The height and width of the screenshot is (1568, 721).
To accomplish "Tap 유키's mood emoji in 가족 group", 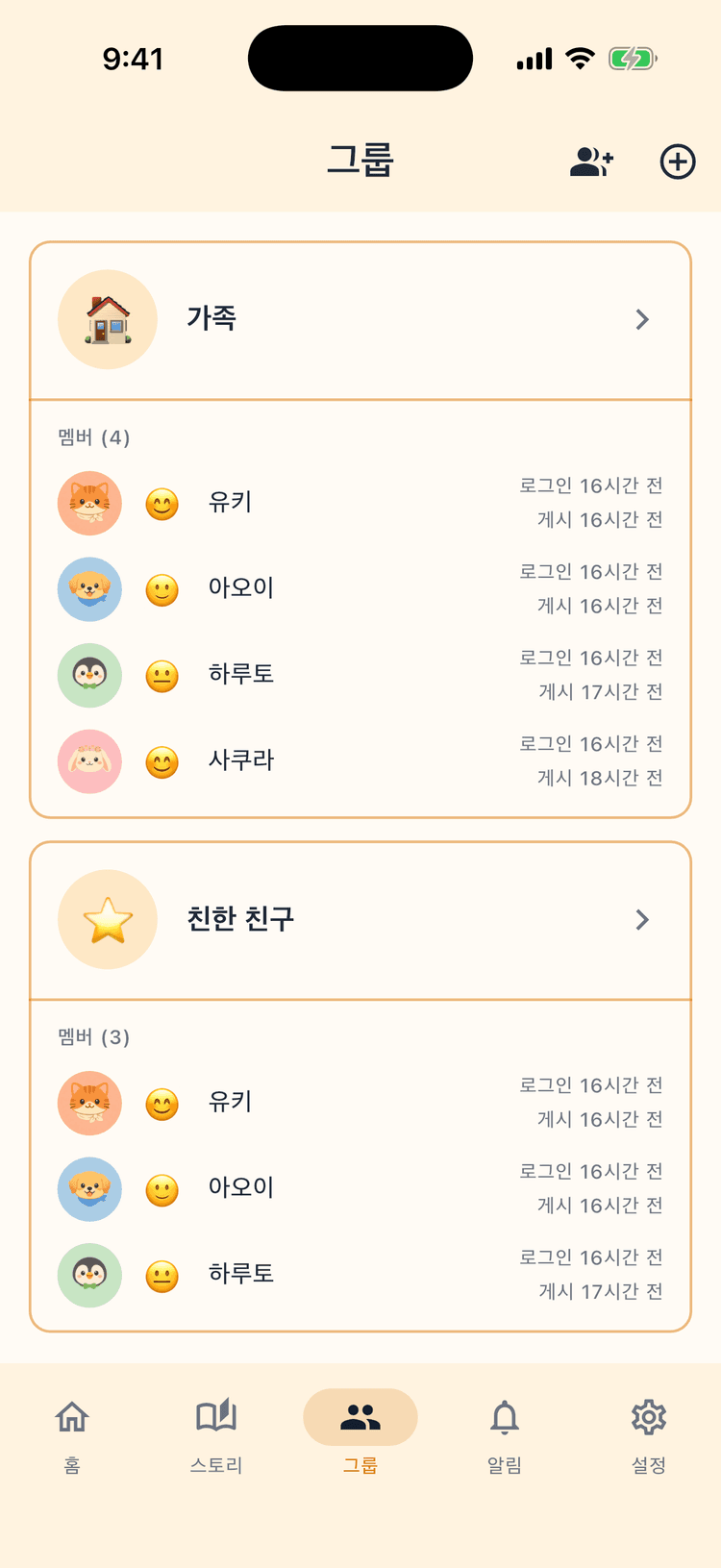I will [162, 503].
